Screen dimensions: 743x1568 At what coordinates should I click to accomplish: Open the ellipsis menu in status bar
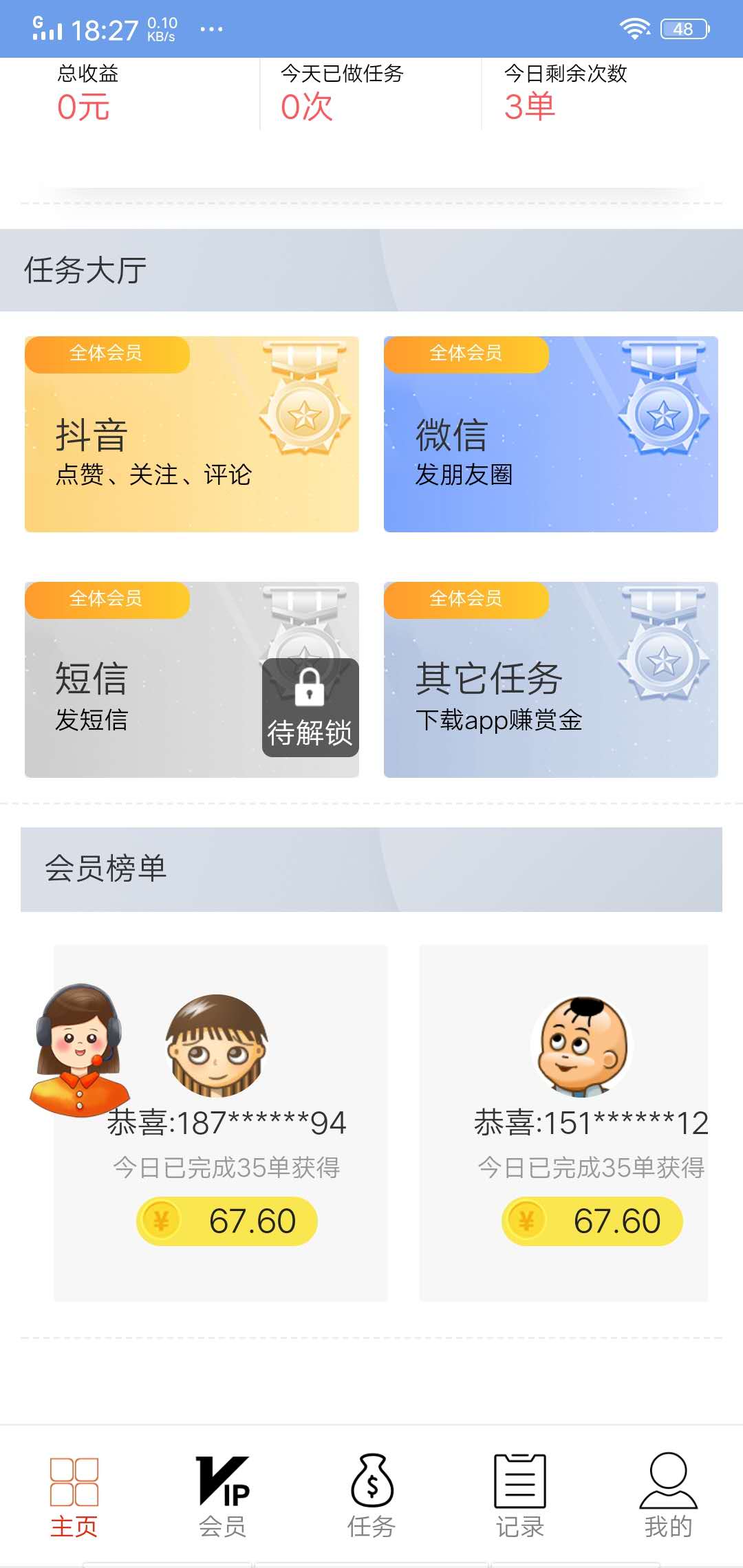210,29
